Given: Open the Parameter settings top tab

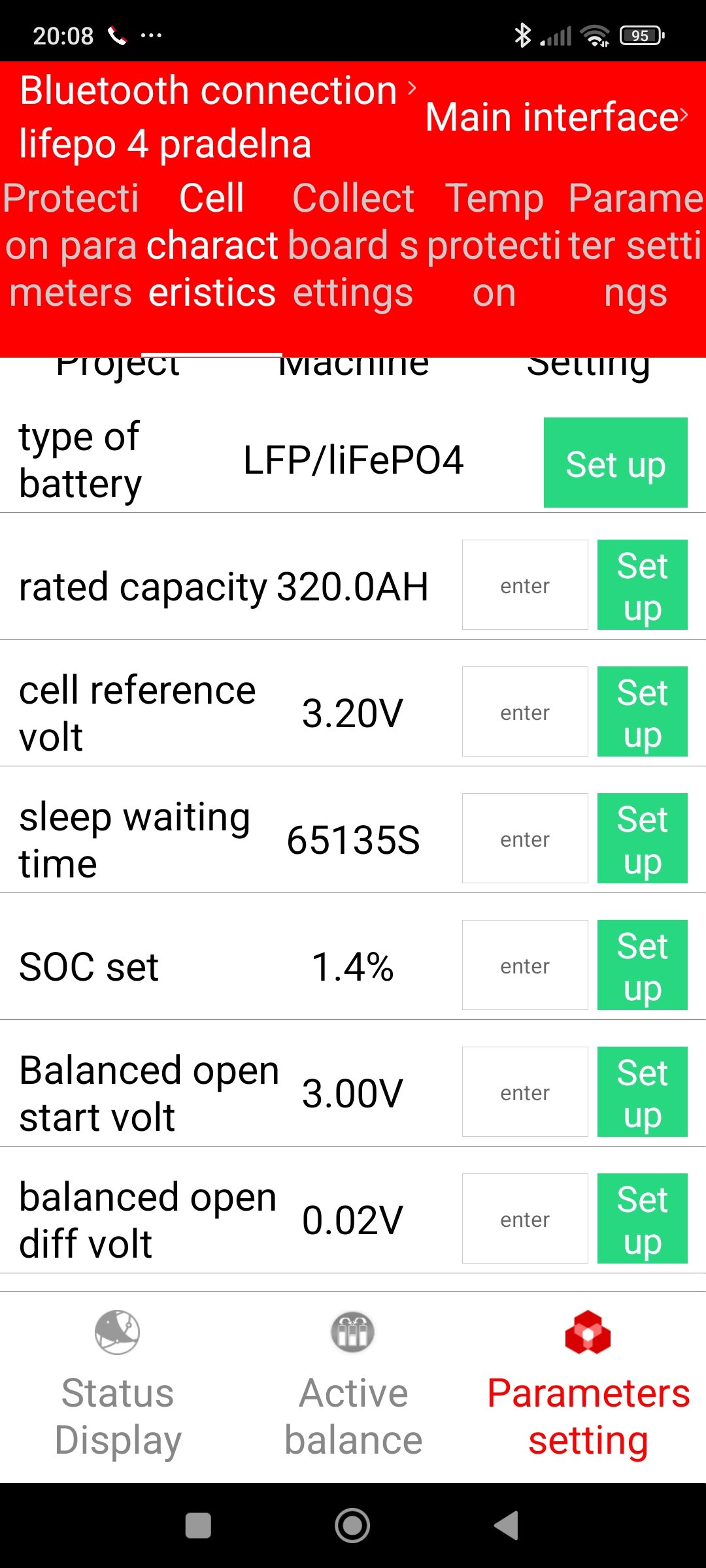Looking at the screenshot, I should (635, 245).
